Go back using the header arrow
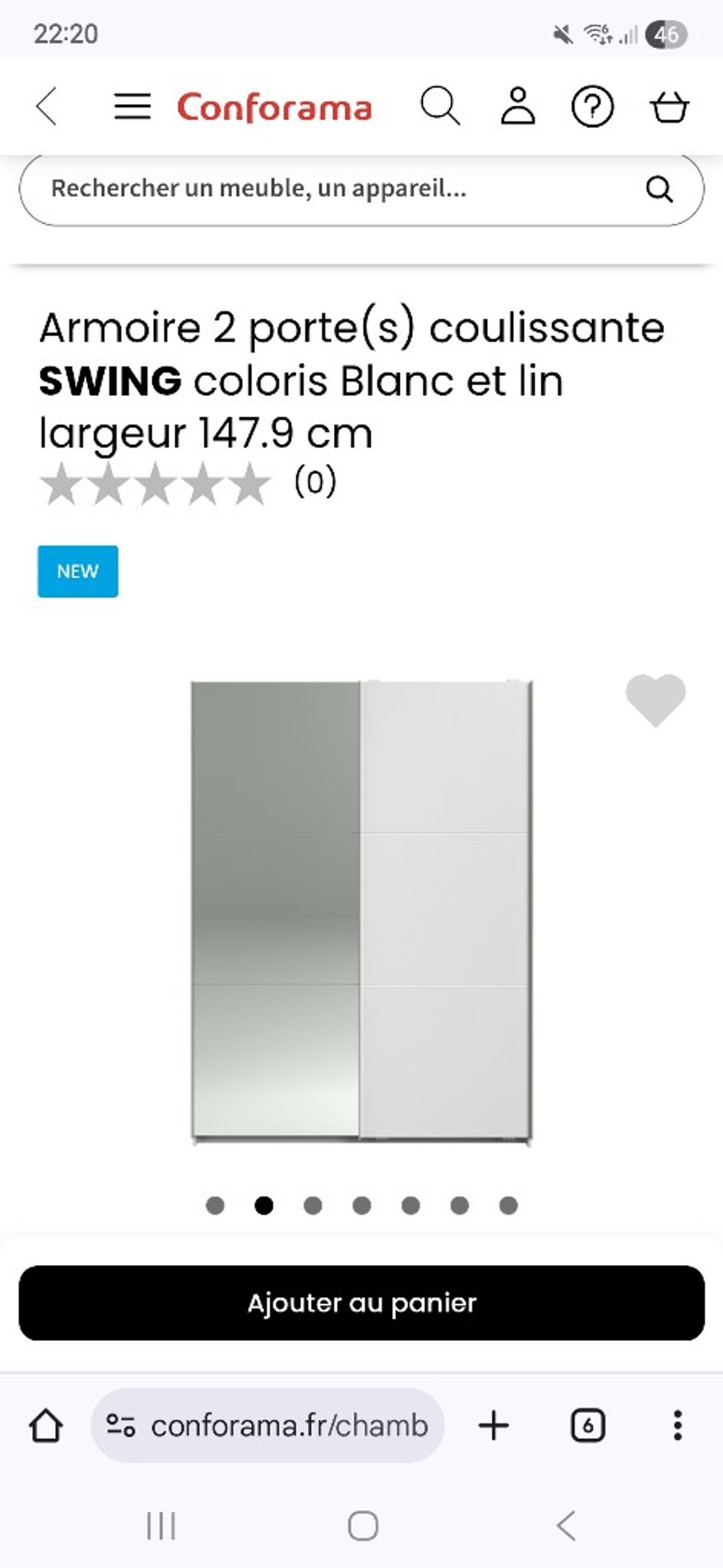Screen dimensions: 723x1568 (x=47, y=107)
